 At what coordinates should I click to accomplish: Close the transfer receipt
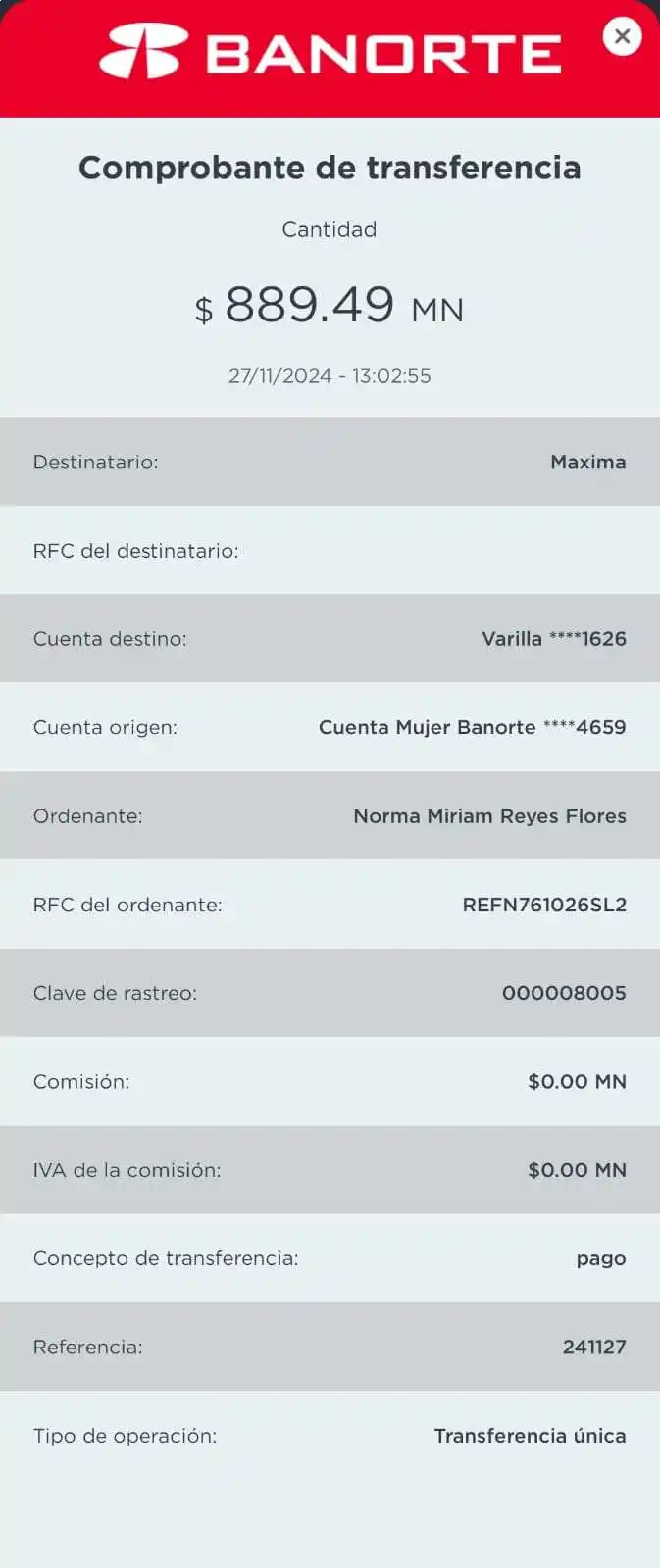click(622, 37)
